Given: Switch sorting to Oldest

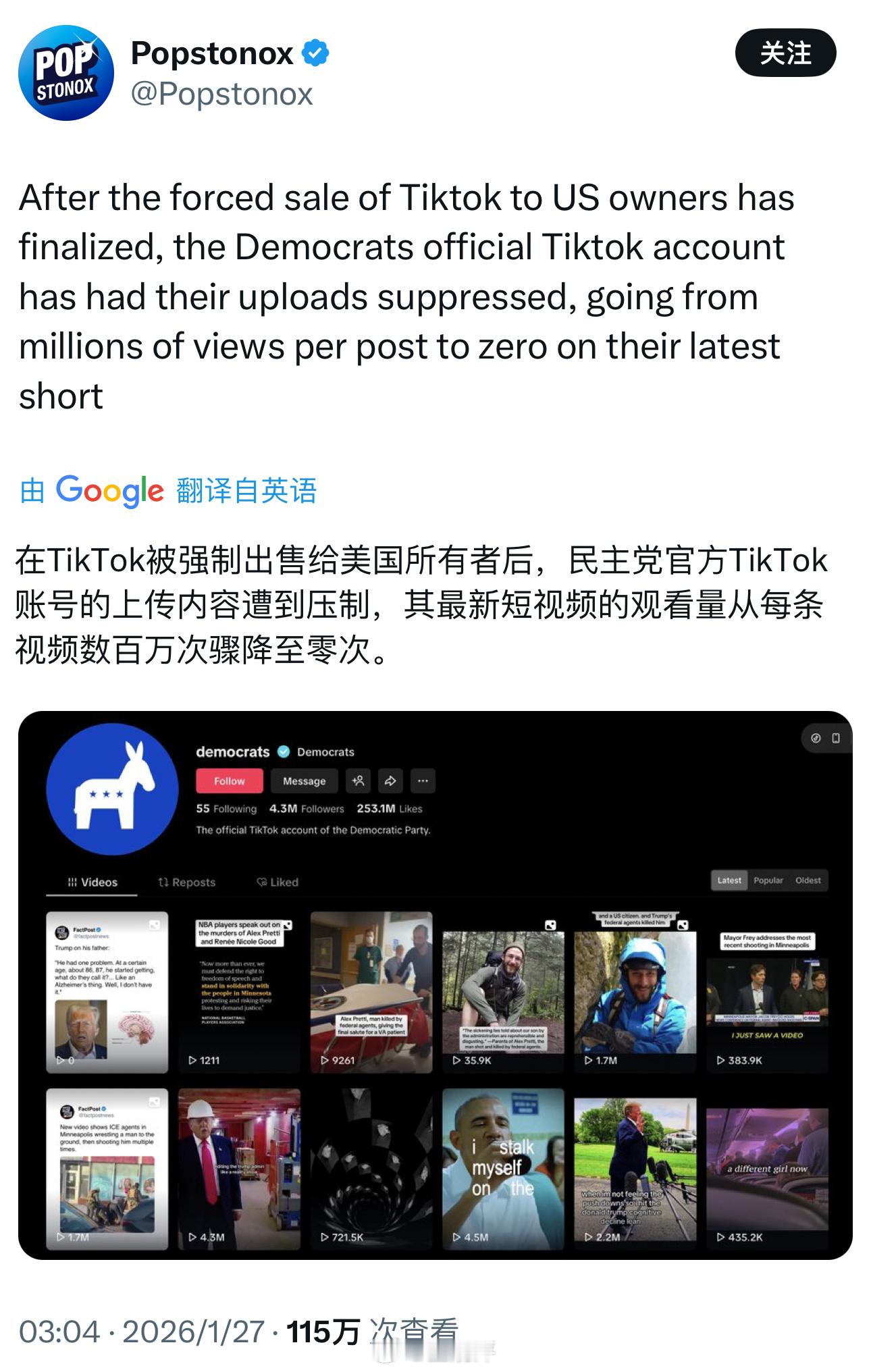Looking at the screenshot, I should tap(809, 880).
